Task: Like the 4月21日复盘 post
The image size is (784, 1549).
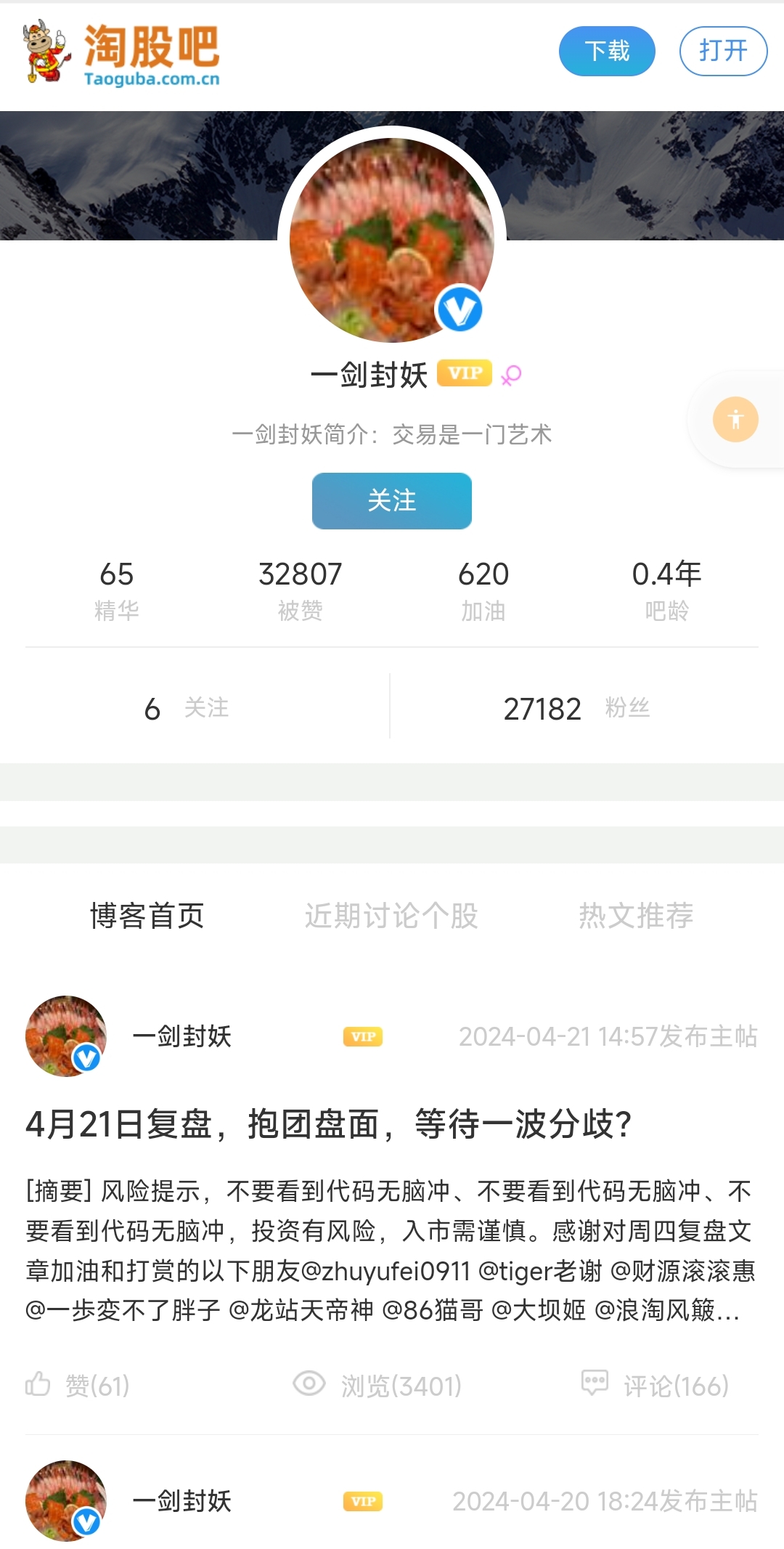Action: pos(78,1385)
